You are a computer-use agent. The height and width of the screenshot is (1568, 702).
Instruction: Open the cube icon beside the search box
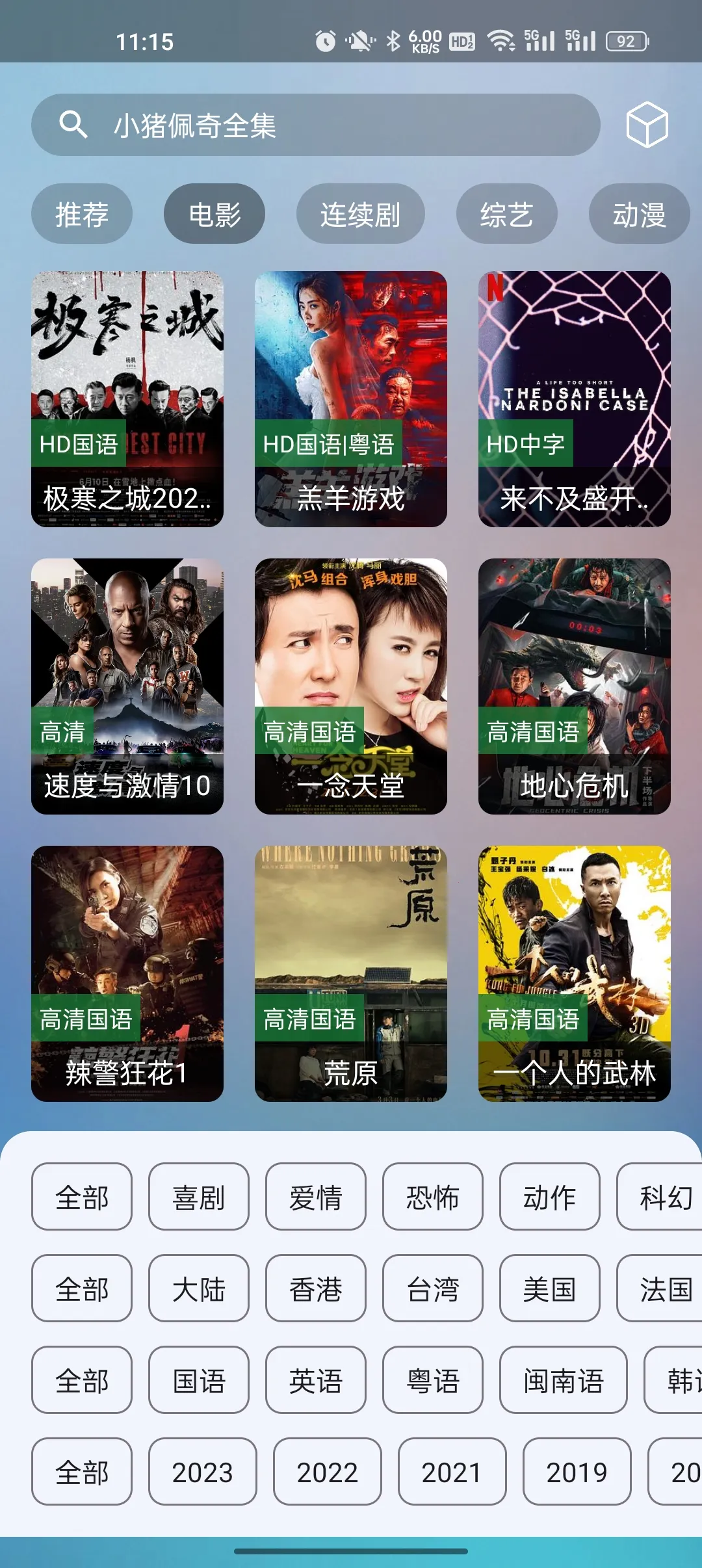[x=647, y=125]
